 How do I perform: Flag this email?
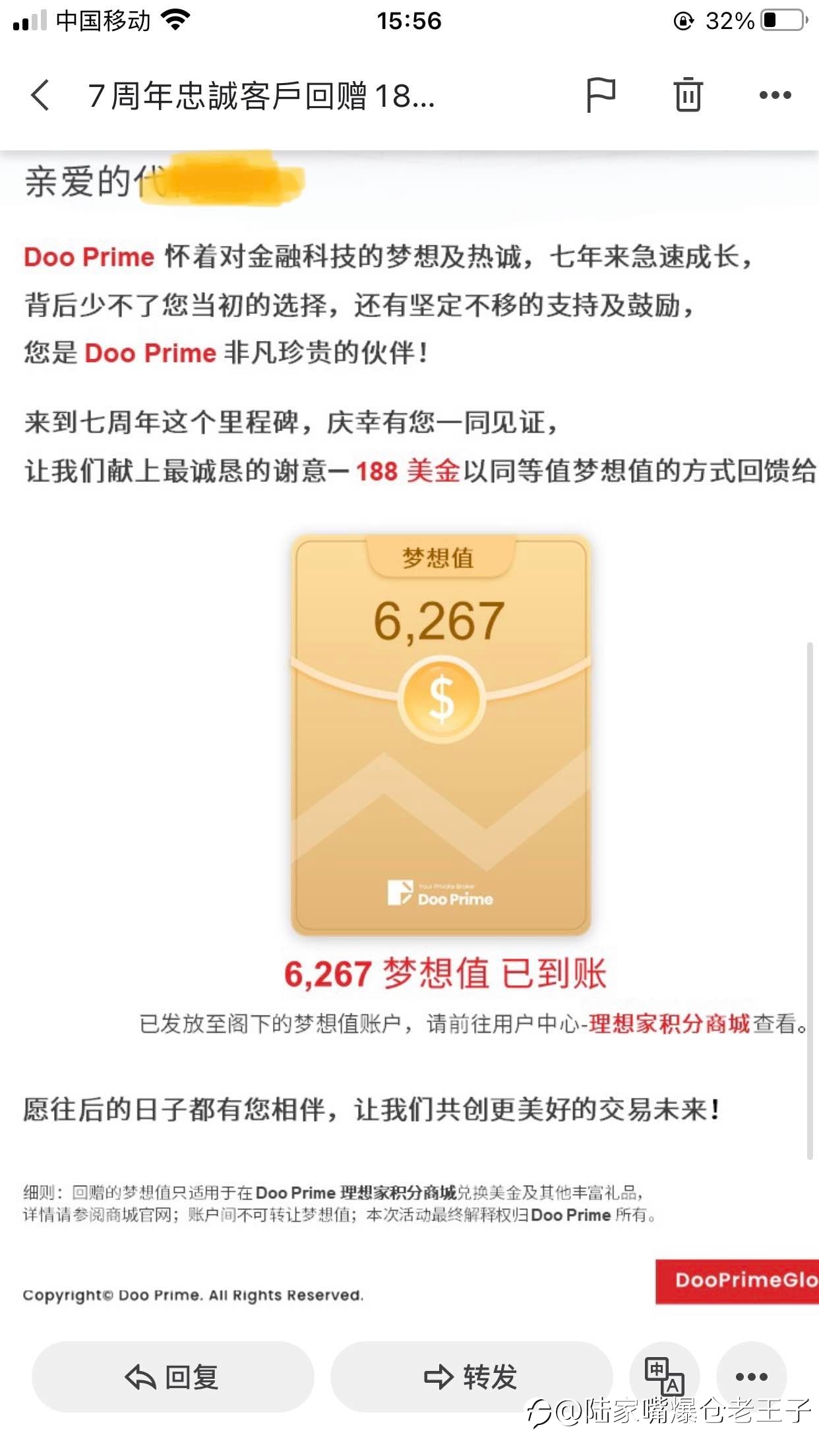pyautogui.click(x=600, y=96)
